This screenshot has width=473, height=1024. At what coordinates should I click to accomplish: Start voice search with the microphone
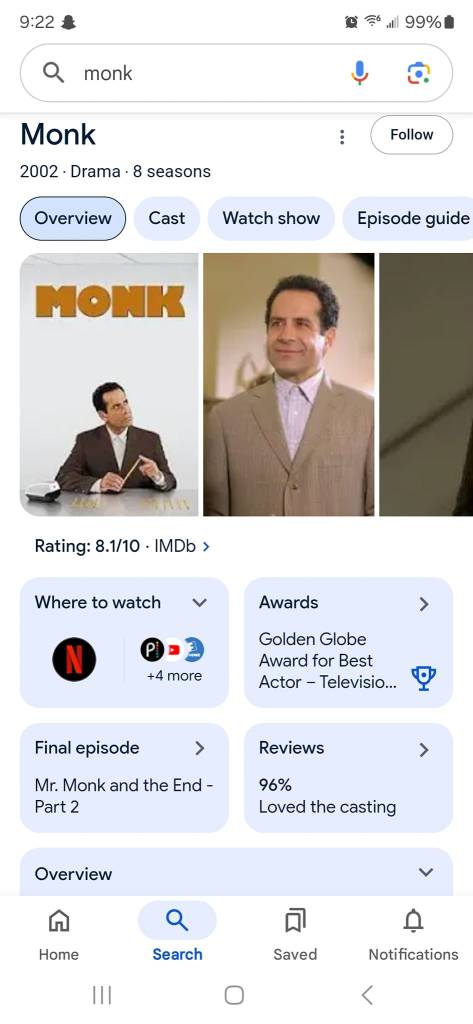click(x=359, y=73)
